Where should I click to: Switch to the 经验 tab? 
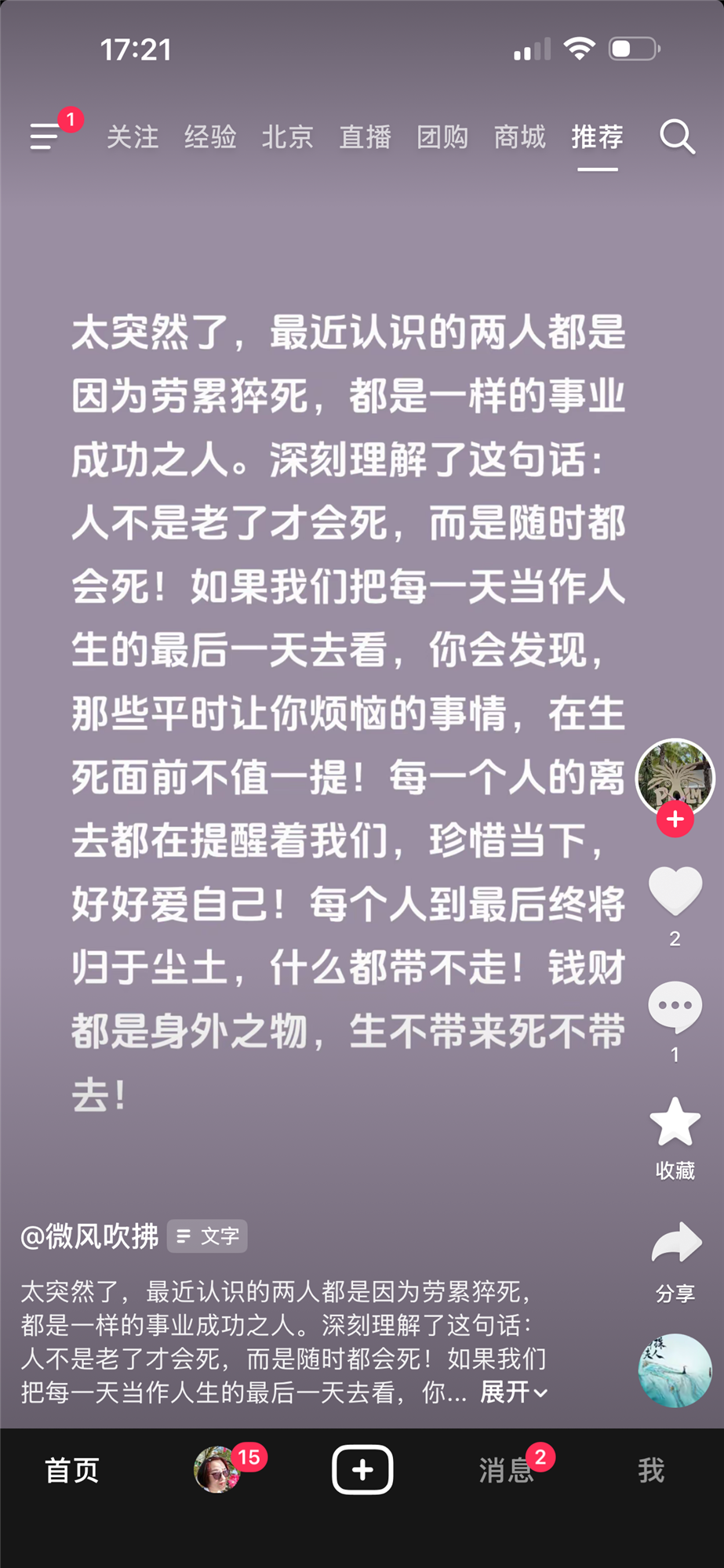210,137
